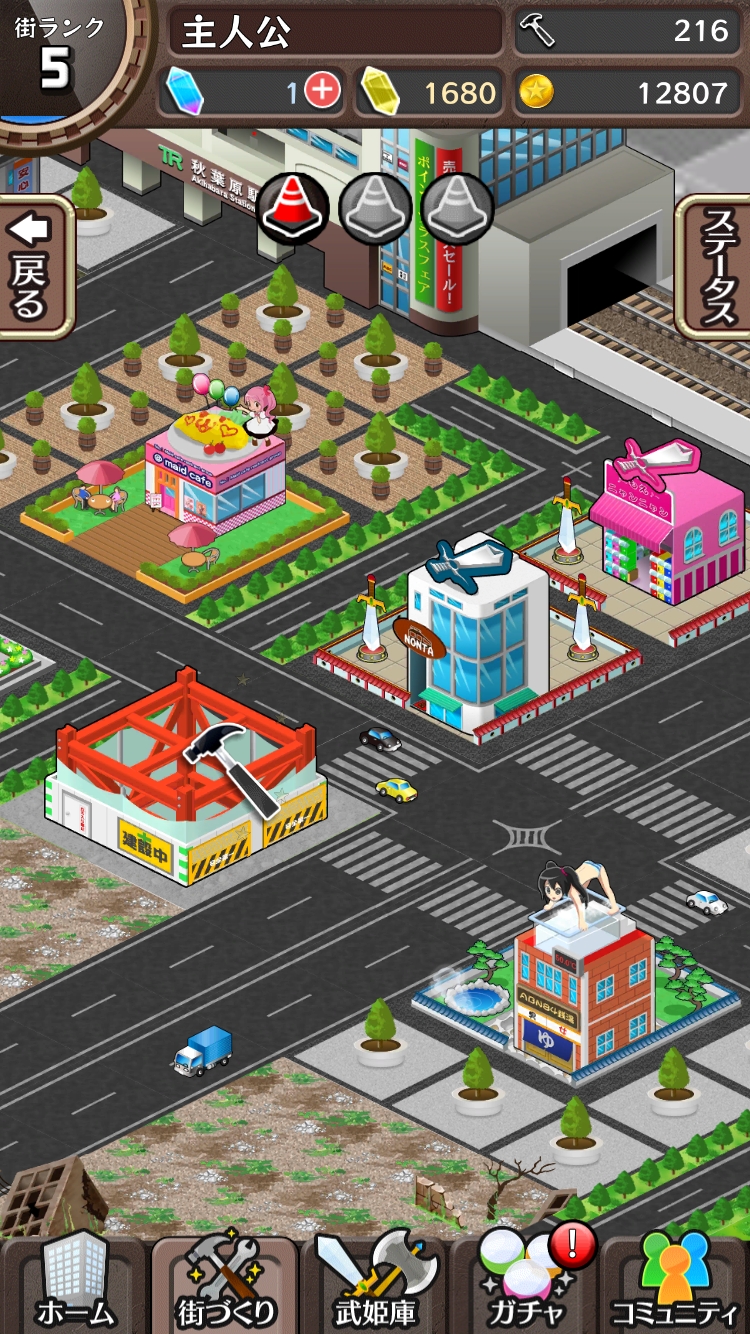Switch to the ホーム tab
This screenshot has height=1334, width=750.
click(x=74, y=1285)
